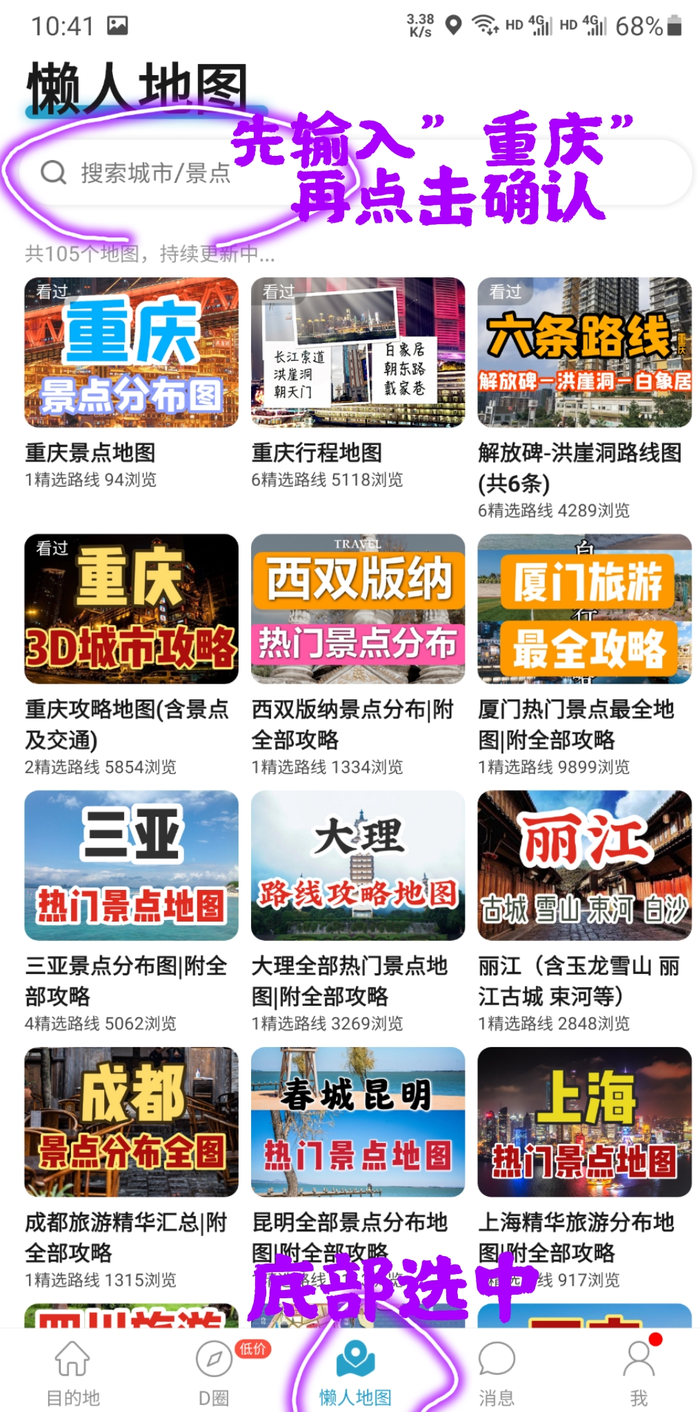Open the 西双版纳景点分布 card
Viewport: 700px width, 1412px height.
coord(358,609)
